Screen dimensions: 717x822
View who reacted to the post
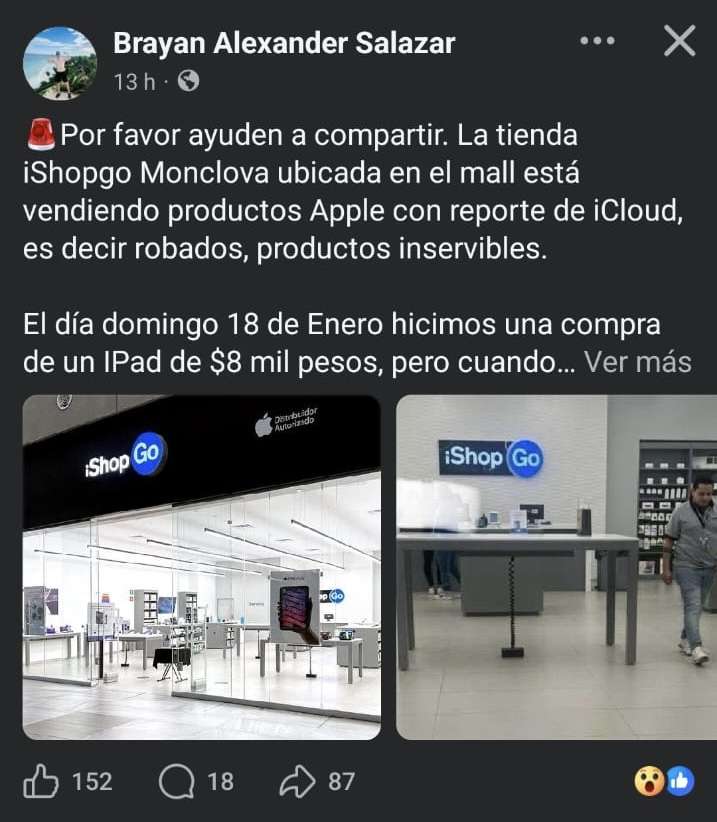click(x=664, y=782)
